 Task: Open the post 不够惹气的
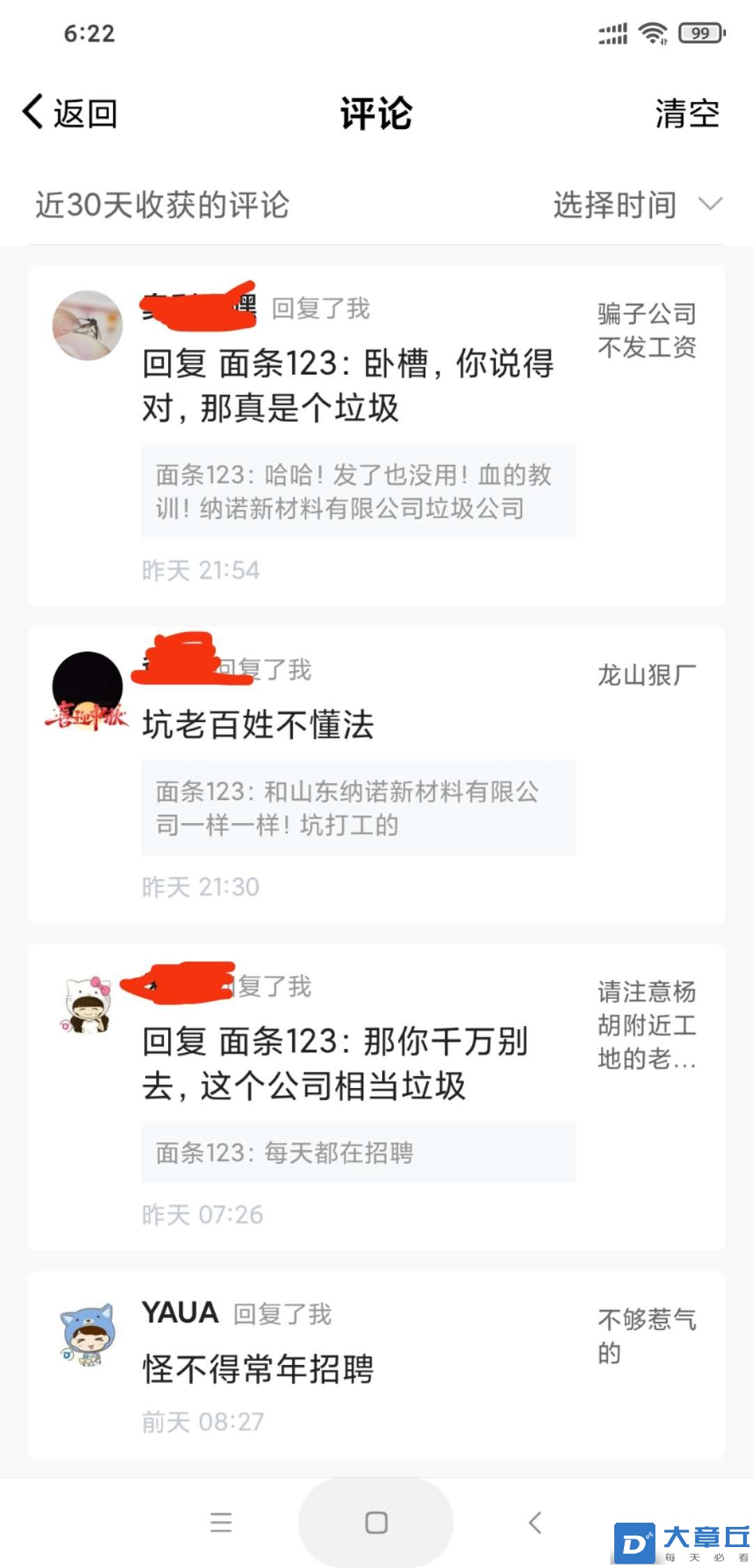646,1336
